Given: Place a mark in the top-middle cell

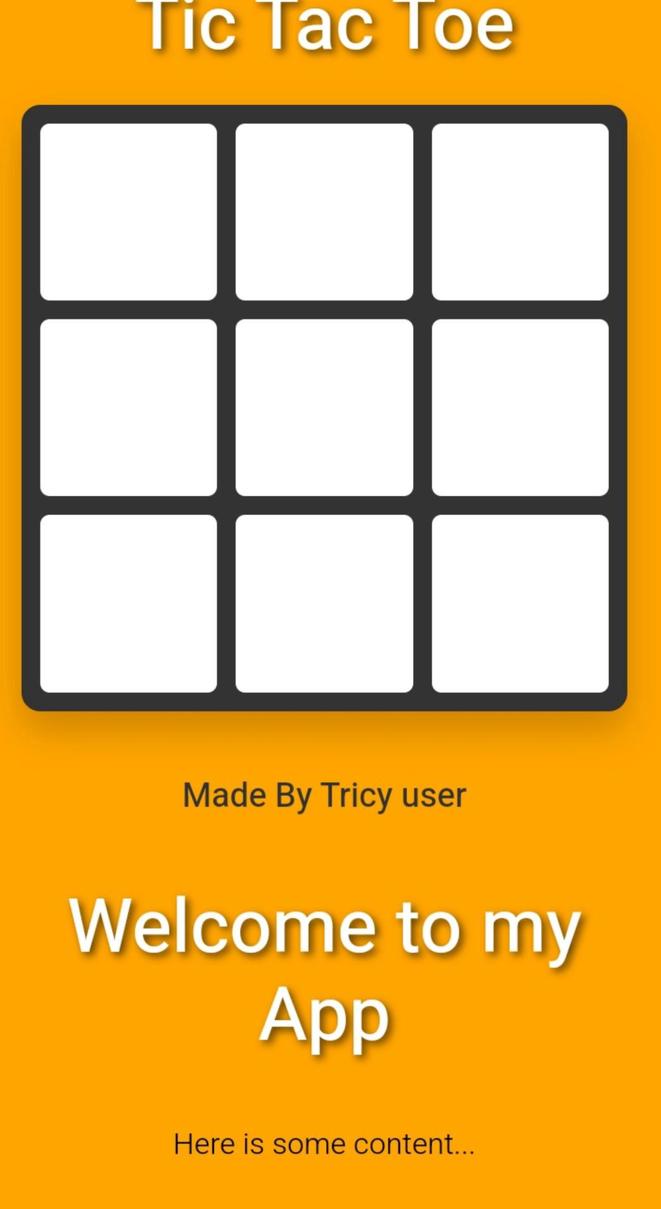Looking at the screenshot, I should pos(324,211).
